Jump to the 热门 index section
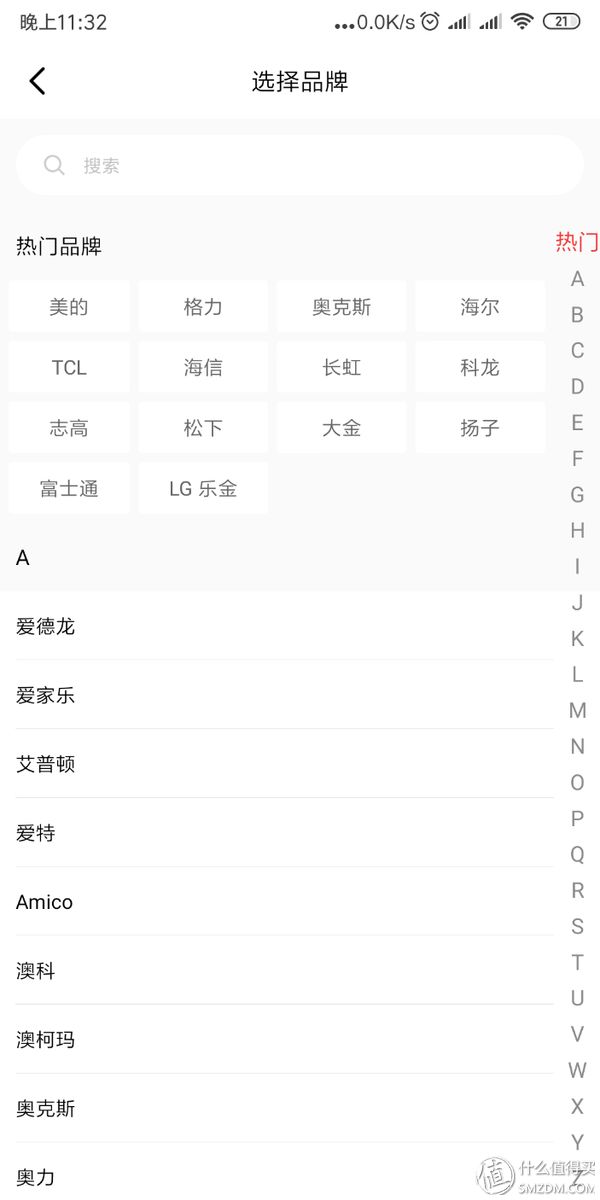 [576, 242]
